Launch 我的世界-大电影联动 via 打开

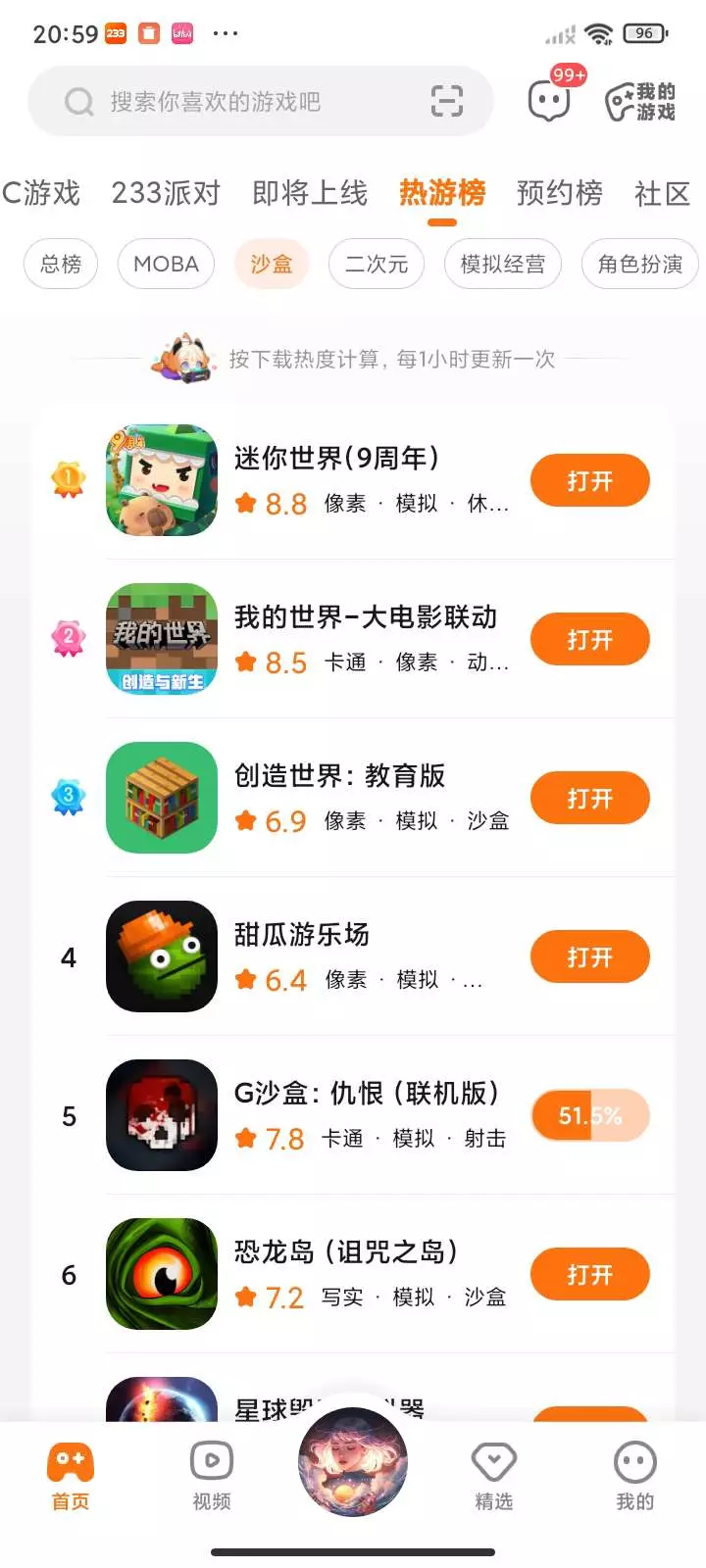coord(589,640)
